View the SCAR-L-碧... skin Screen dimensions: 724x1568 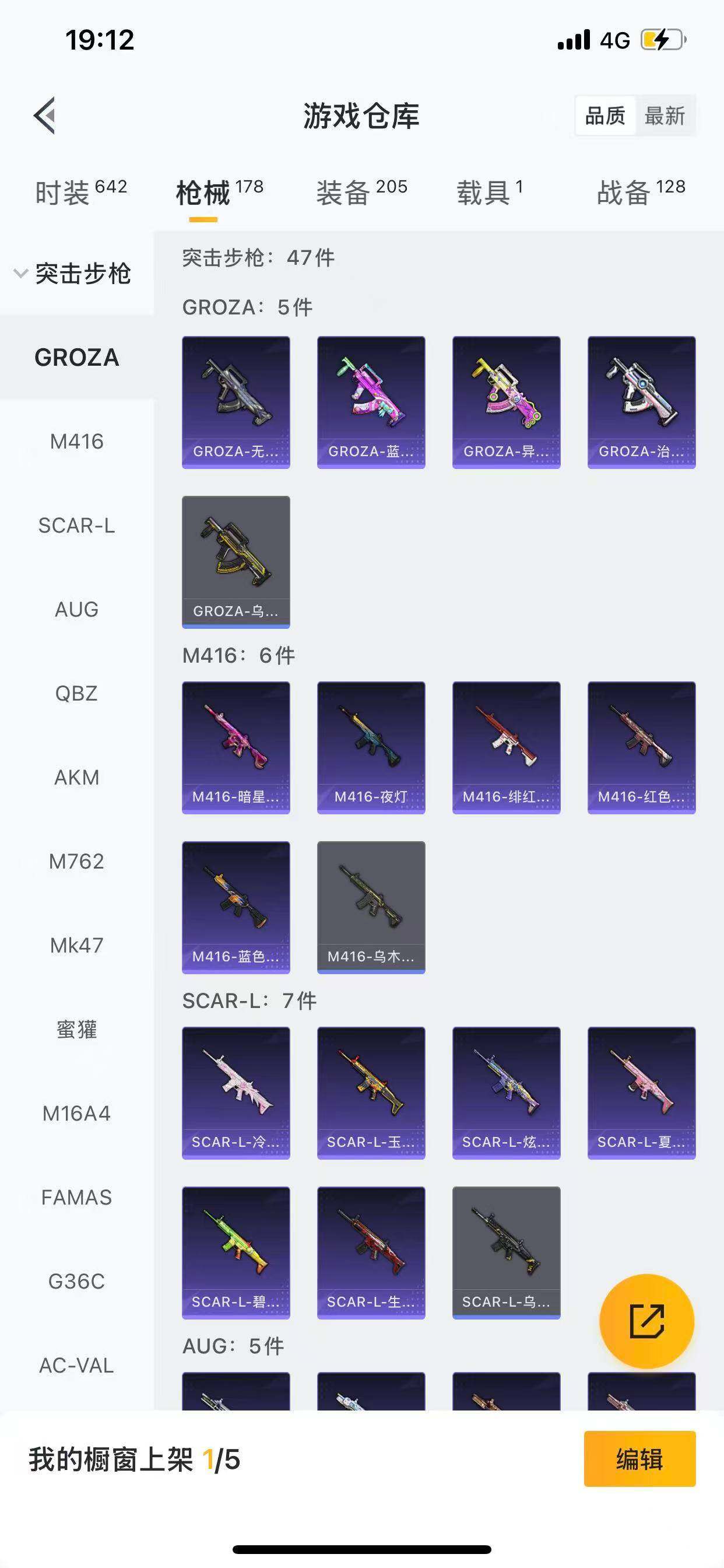point(236,1252)
